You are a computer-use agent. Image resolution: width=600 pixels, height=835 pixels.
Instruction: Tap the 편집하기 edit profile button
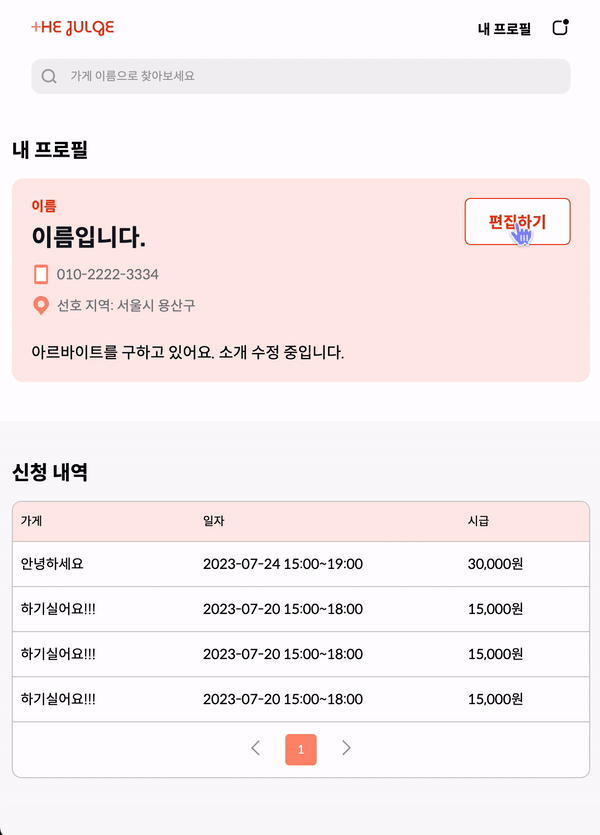click(x=517, y=221)
